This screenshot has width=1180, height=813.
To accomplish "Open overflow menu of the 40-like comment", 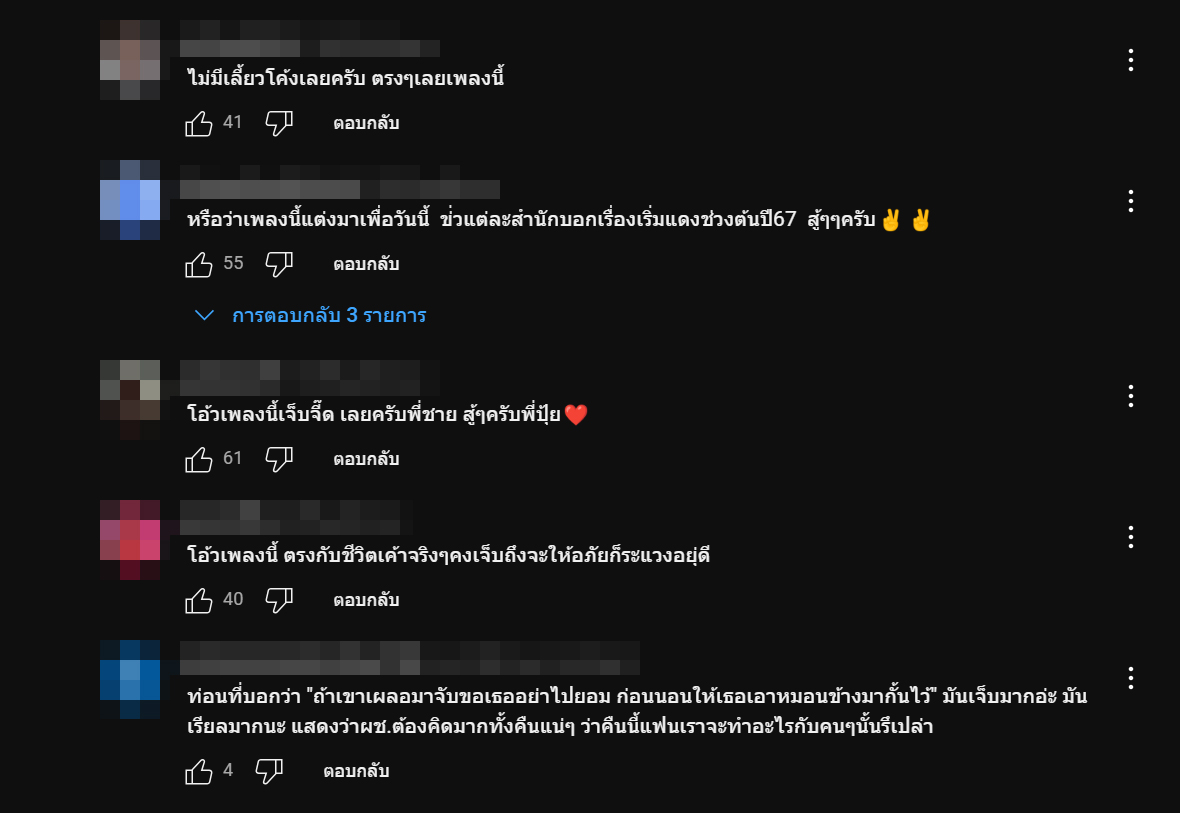I will tap(1131, 537).
